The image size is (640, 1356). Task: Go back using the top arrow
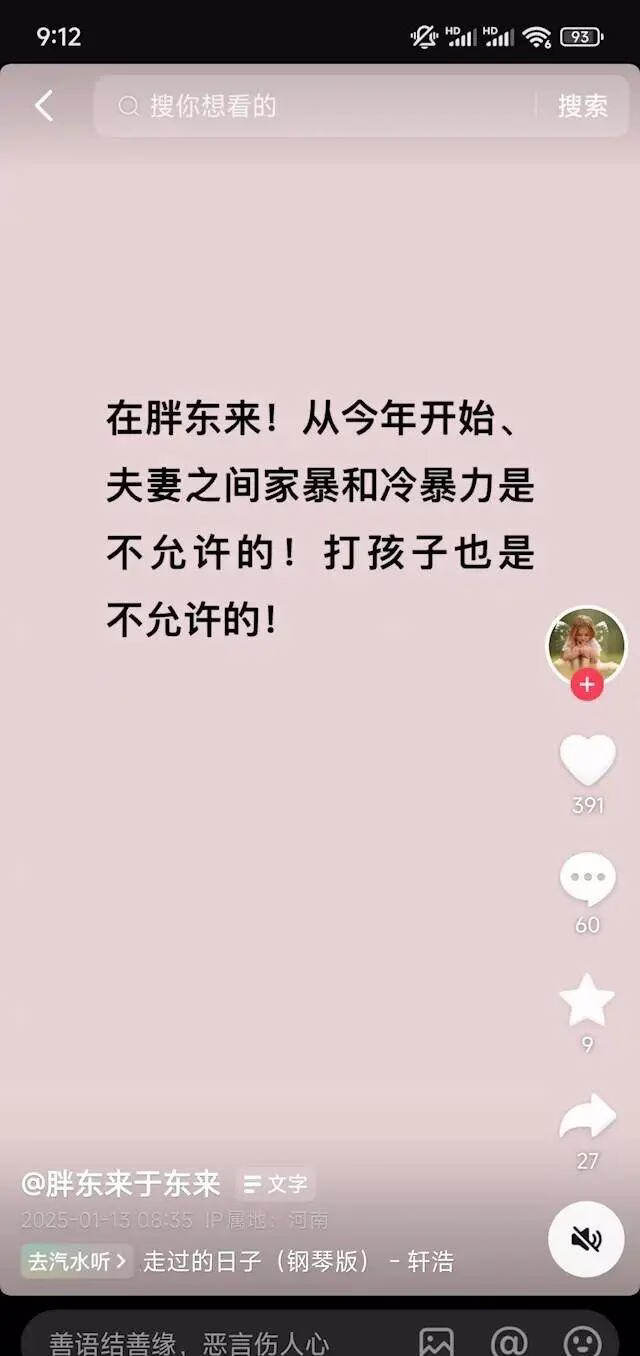click(44, 106)
